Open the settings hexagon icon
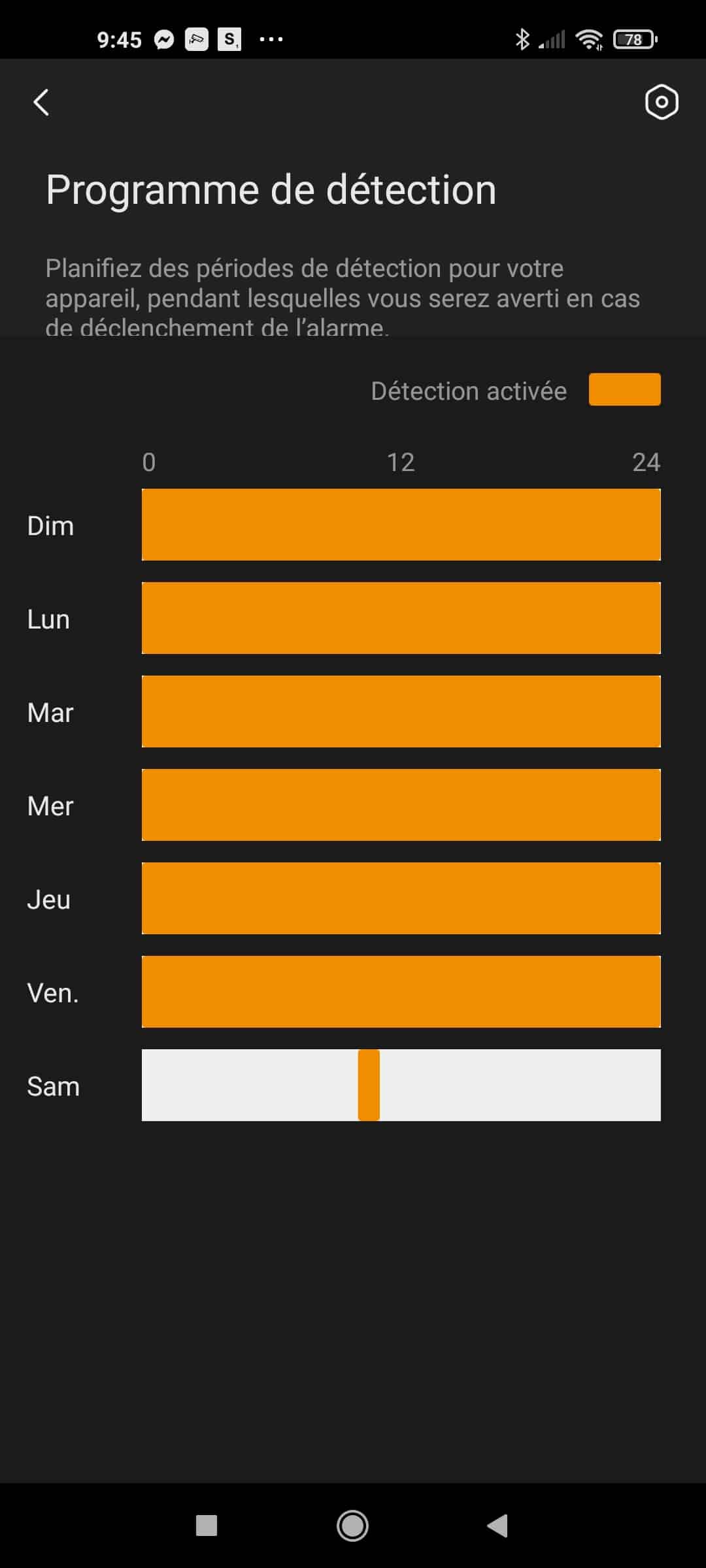The image size is (706, 1568). click(x=662, y=102)
